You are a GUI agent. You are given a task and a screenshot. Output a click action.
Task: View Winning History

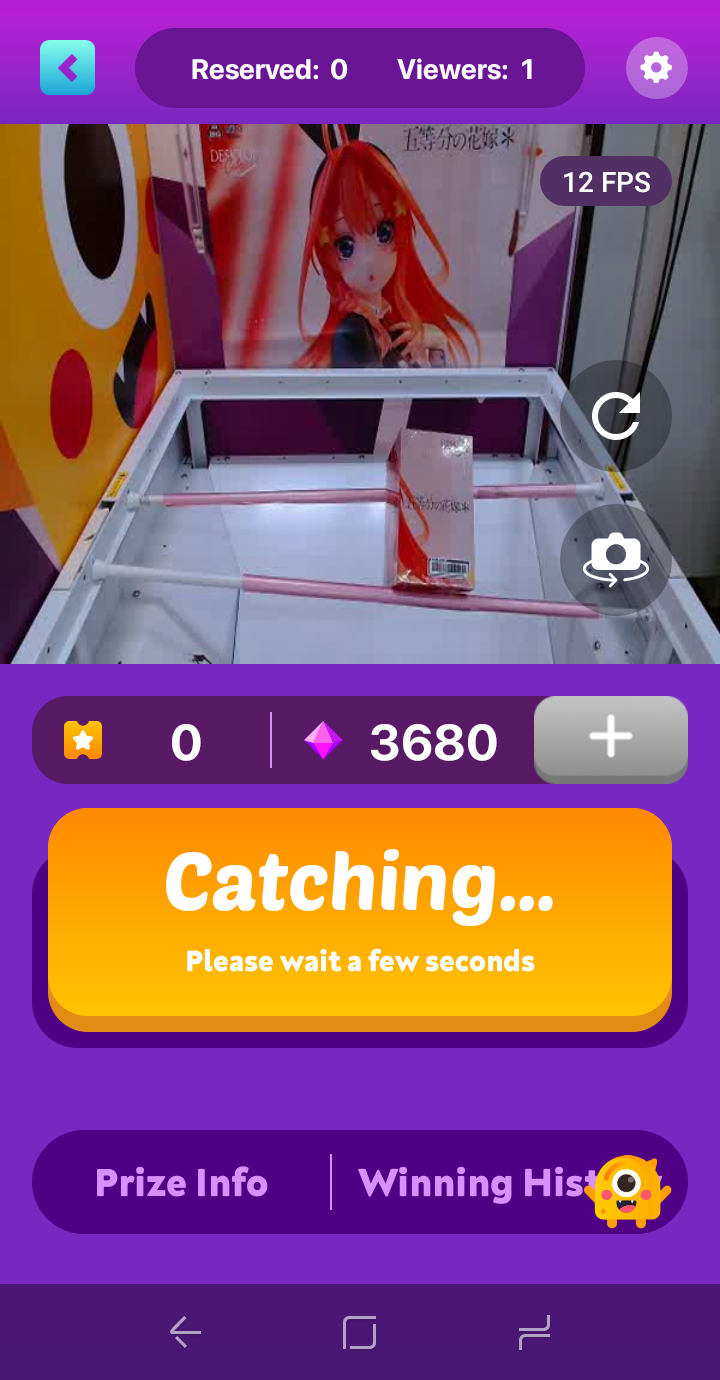pyautogui.click(x=470, y=1183)
